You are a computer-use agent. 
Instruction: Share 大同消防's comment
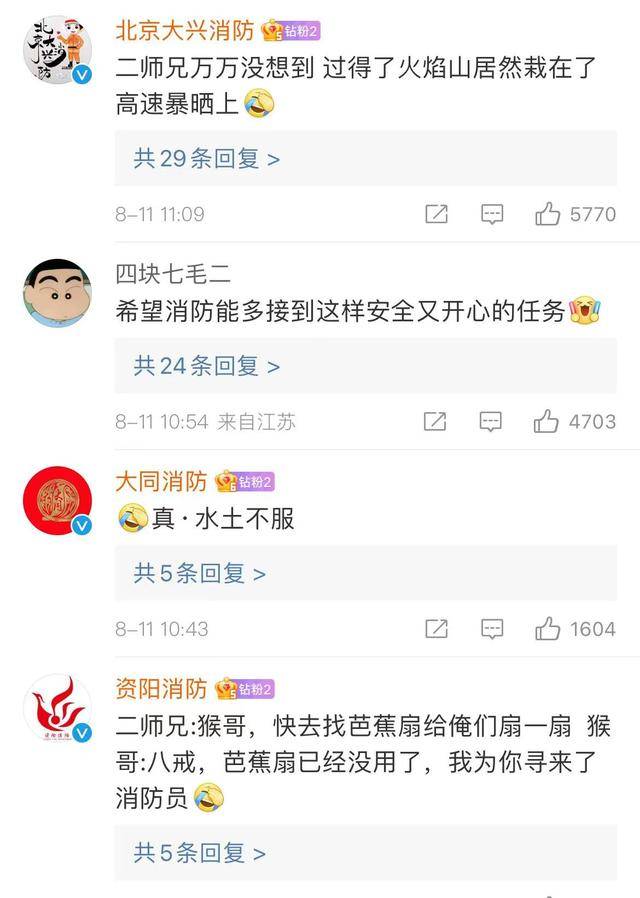436,629
